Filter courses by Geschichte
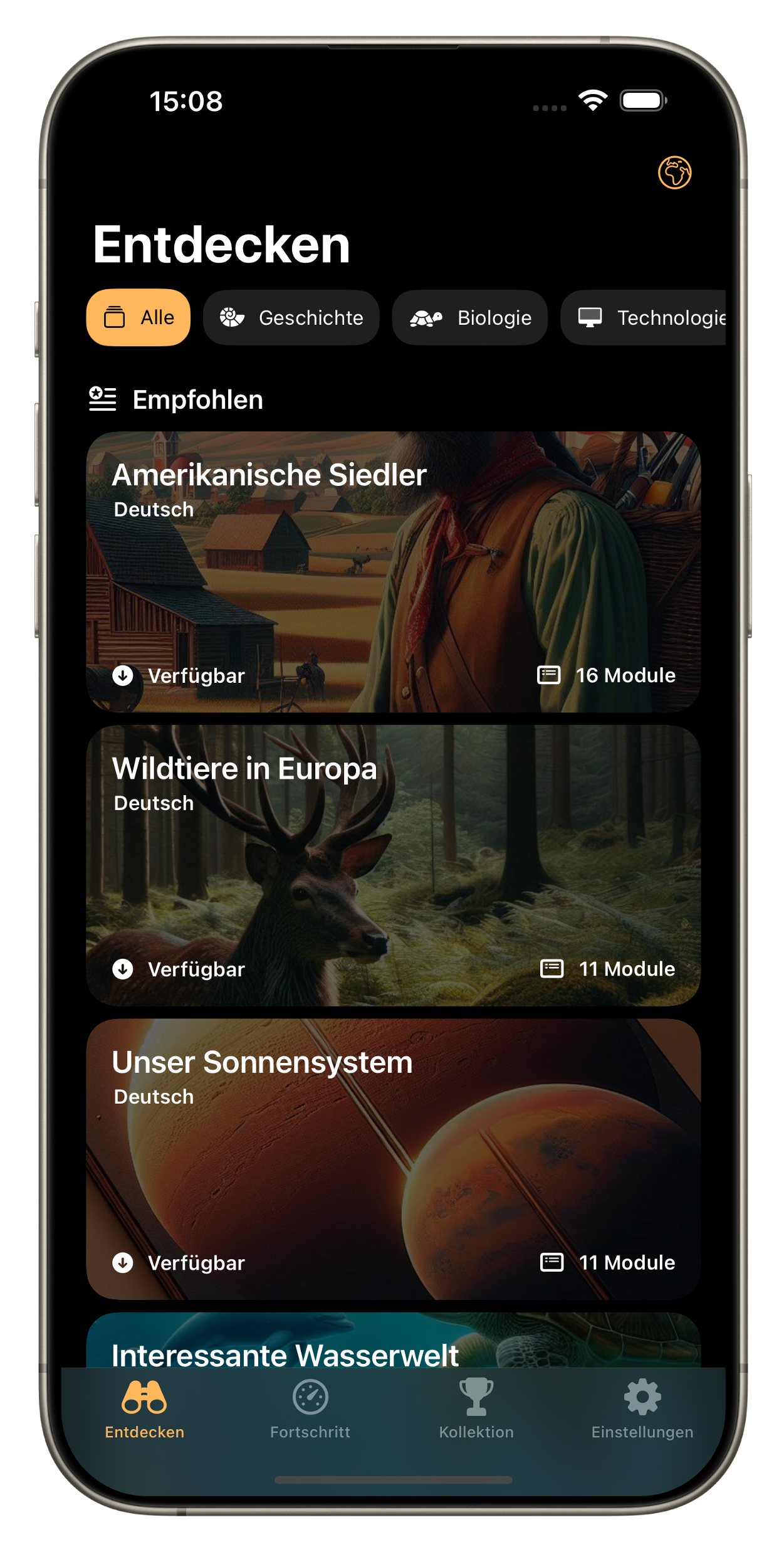Screen dimensions: 784x1552 [x=291, y=317]
